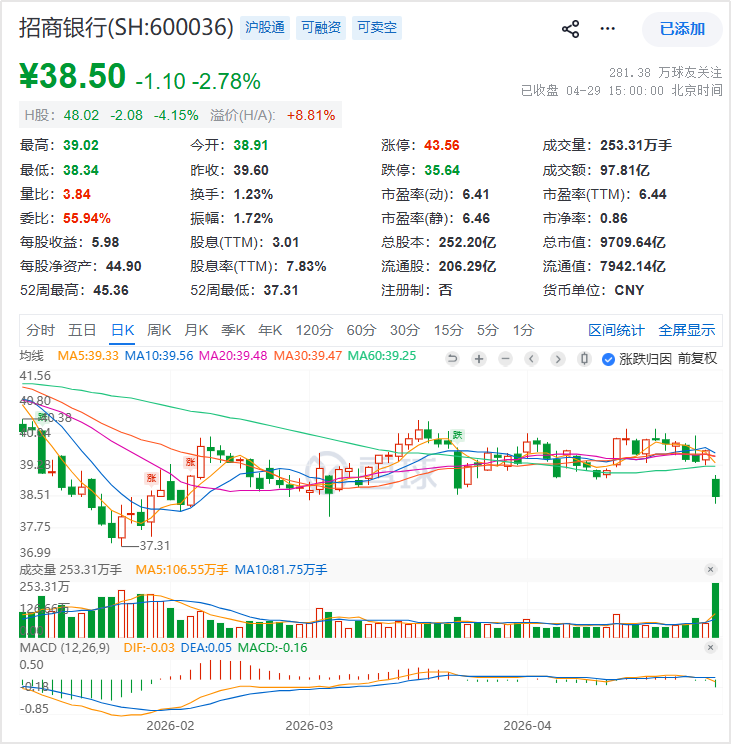Move chart earlier with left arrow
Image resolution: width=731 pixels, height=745 pixels.
coord(531,359)
